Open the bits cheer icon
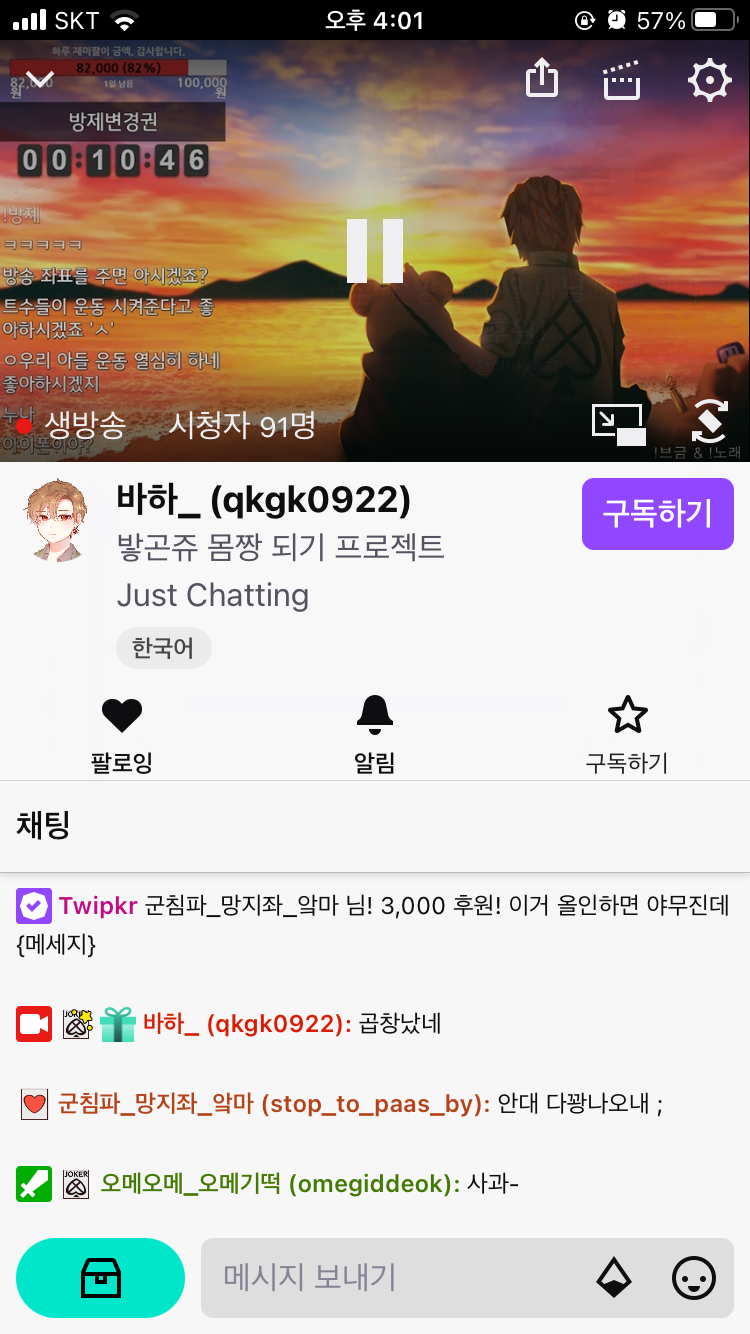Viewport: 750px width, 1334px height. coord(614,1277)
